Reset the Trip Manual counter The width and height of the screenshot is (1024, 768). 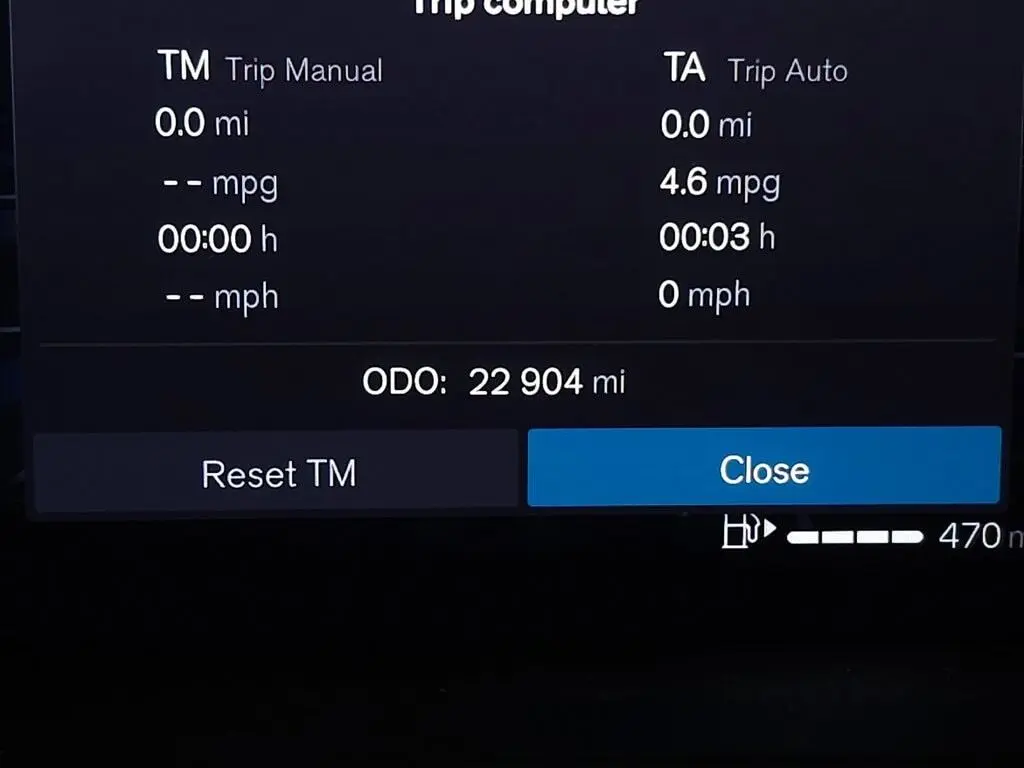[277, 472]
